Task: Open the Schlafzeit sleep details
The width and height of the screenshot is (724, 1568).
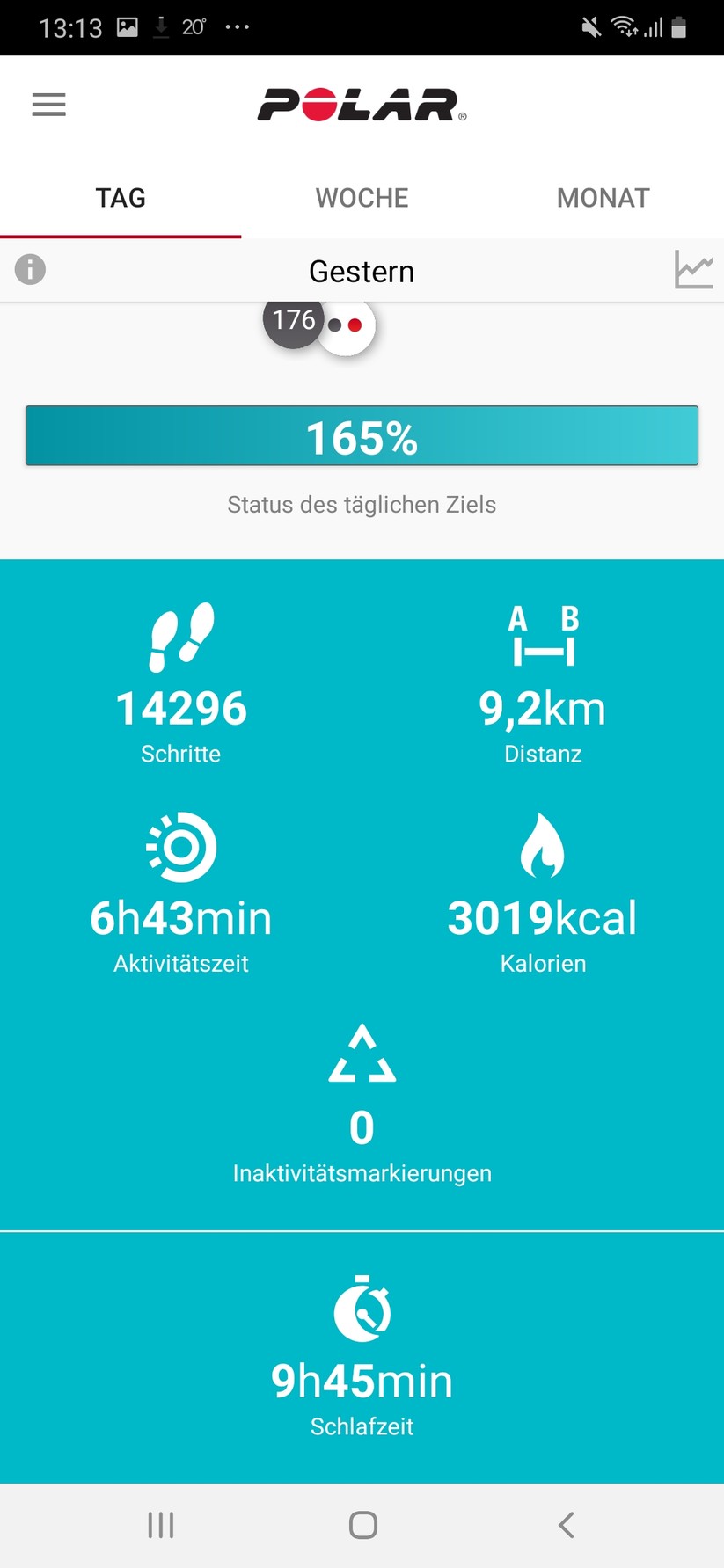Action: [362, 1356]
